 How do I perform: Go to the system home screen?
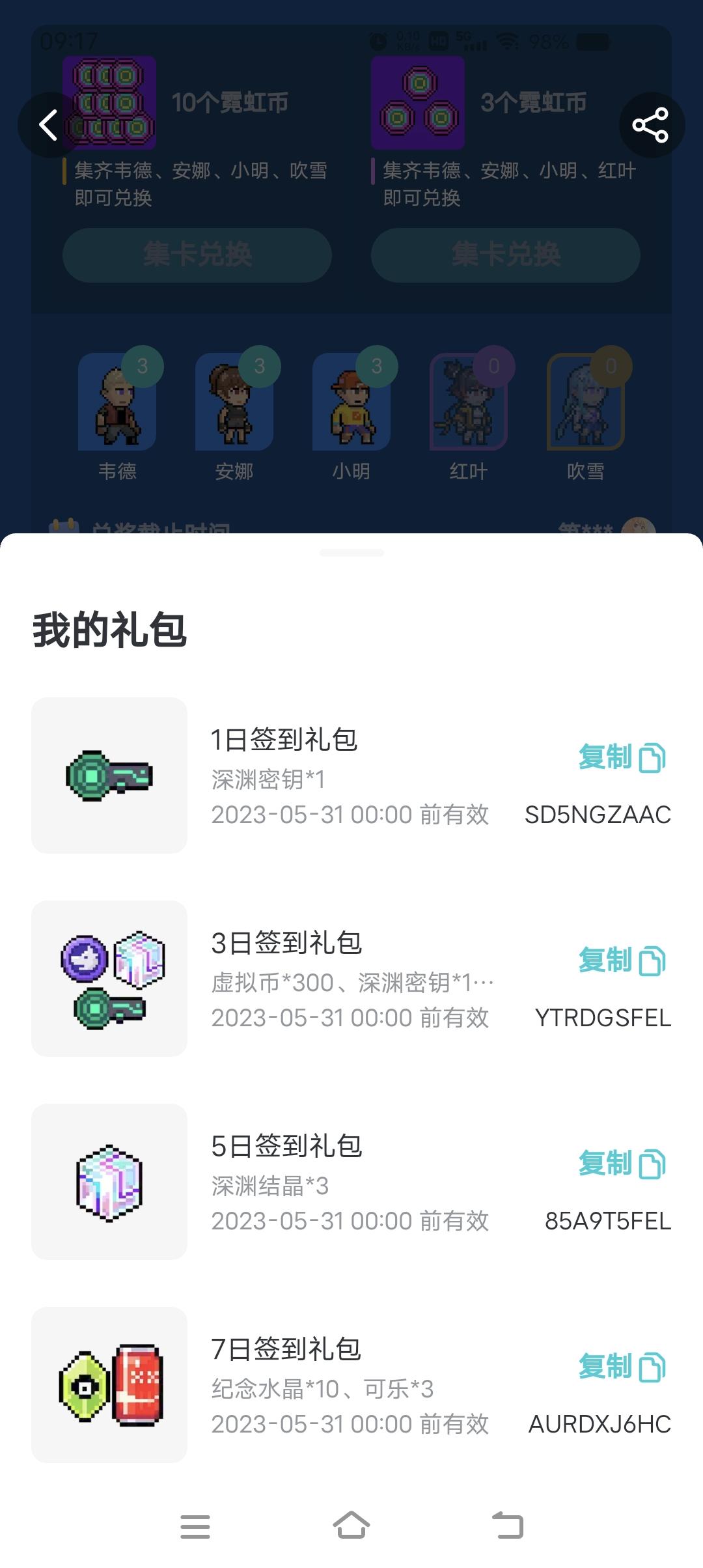351,1525
